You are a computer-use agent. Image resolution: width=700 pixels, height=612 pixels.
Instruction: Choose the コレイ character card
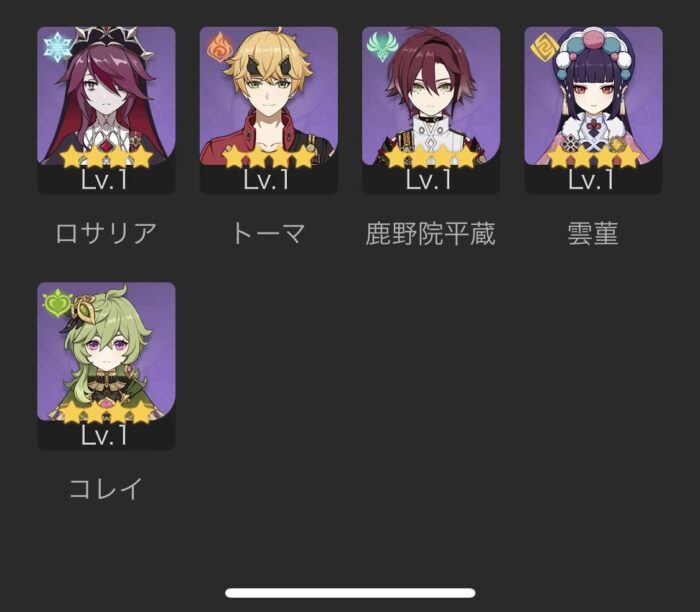106,365
